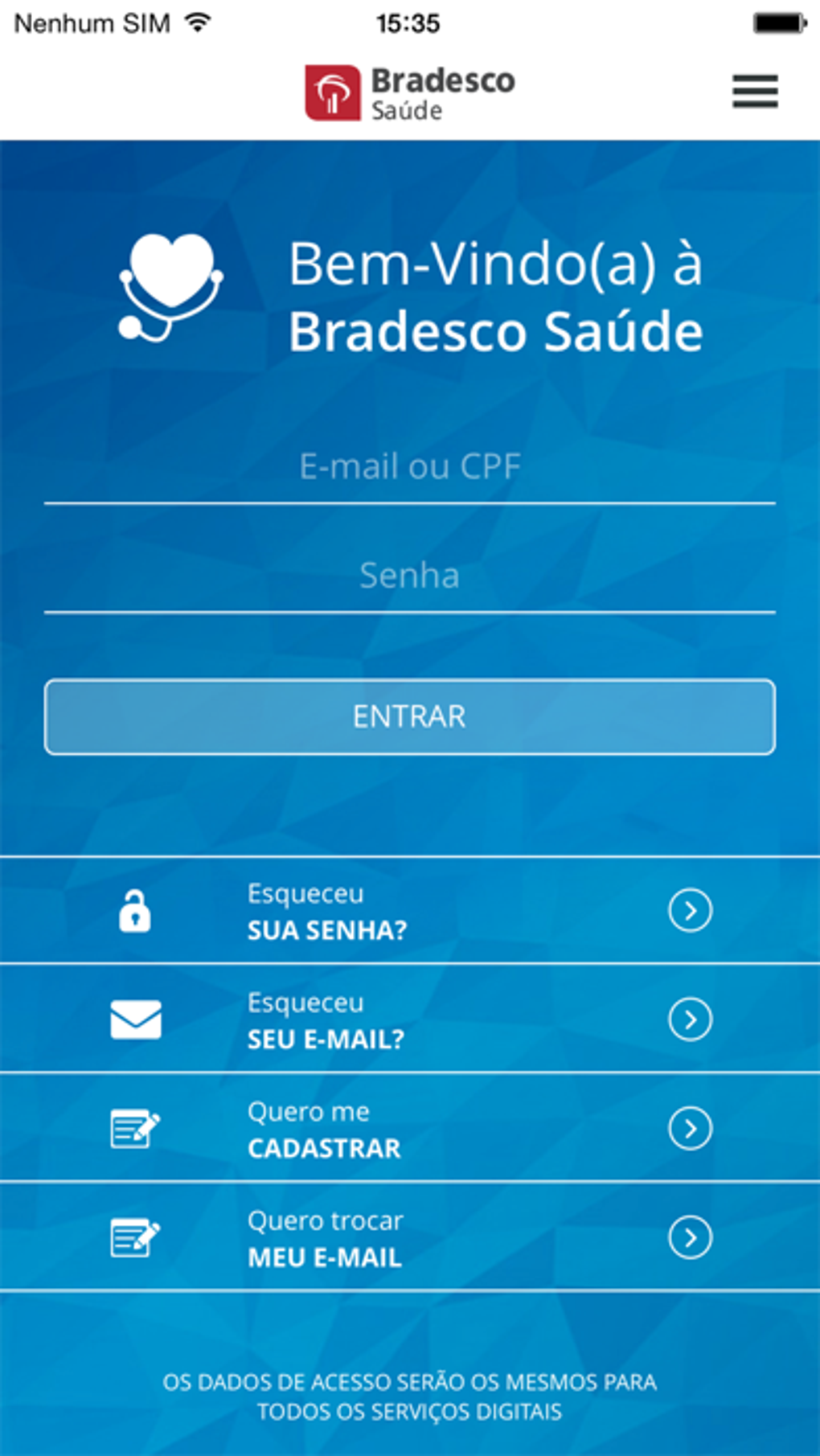Screen dimensions: 820x1456
Task: Open Esqueceu SUA SENHA? row
Action: (x=409, y=911)
